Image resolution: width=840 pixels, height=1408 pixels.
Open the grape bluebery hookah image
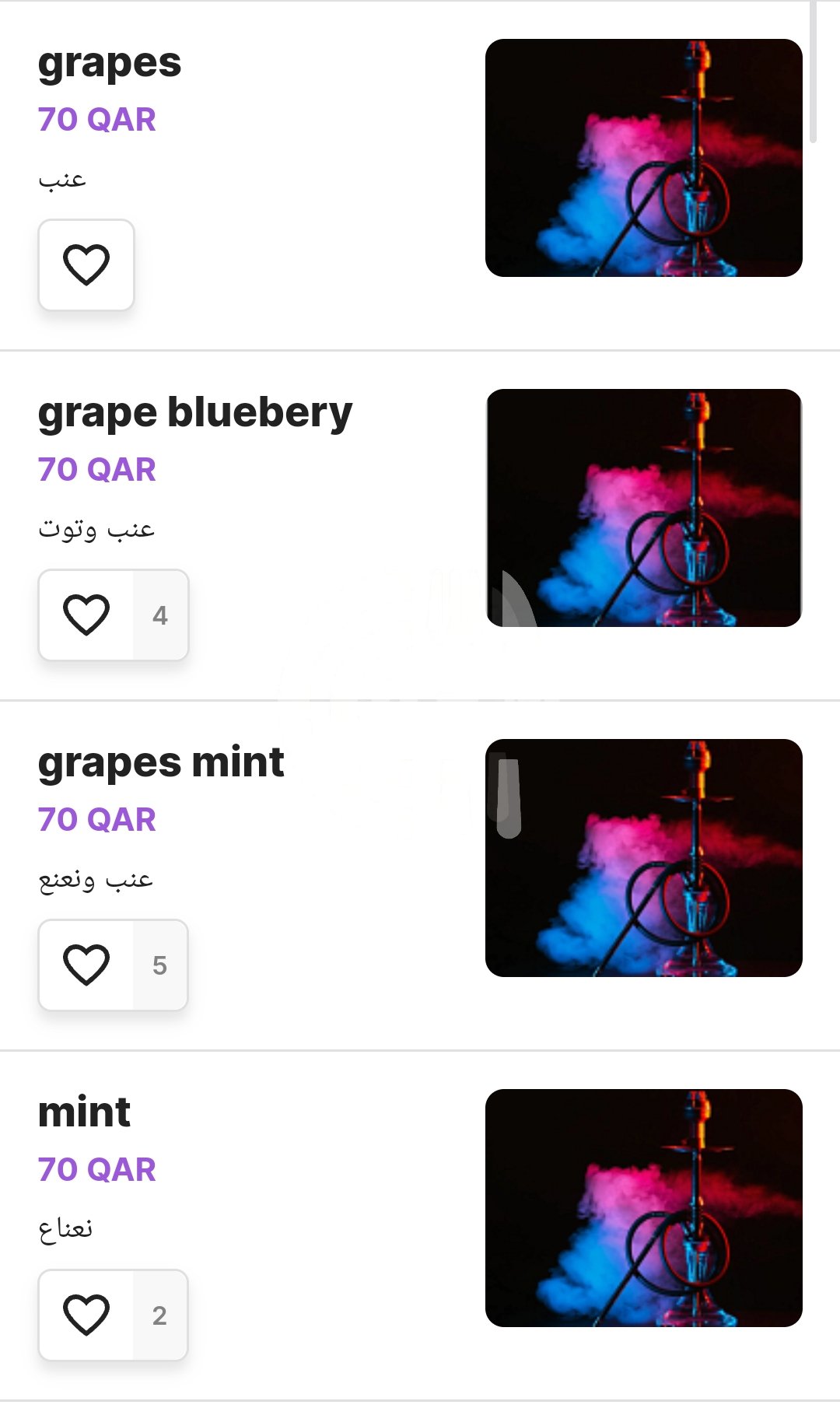[644, 508]
